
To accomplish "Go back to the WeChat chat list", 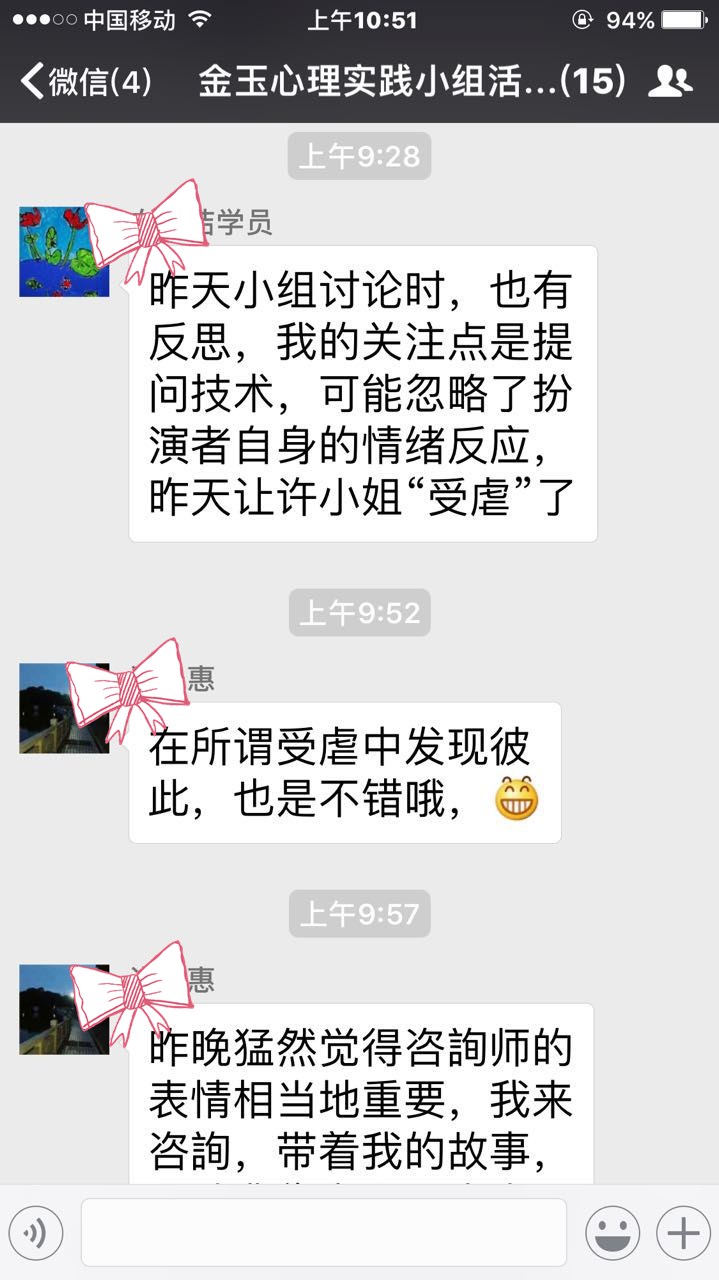I will [85, 81].
